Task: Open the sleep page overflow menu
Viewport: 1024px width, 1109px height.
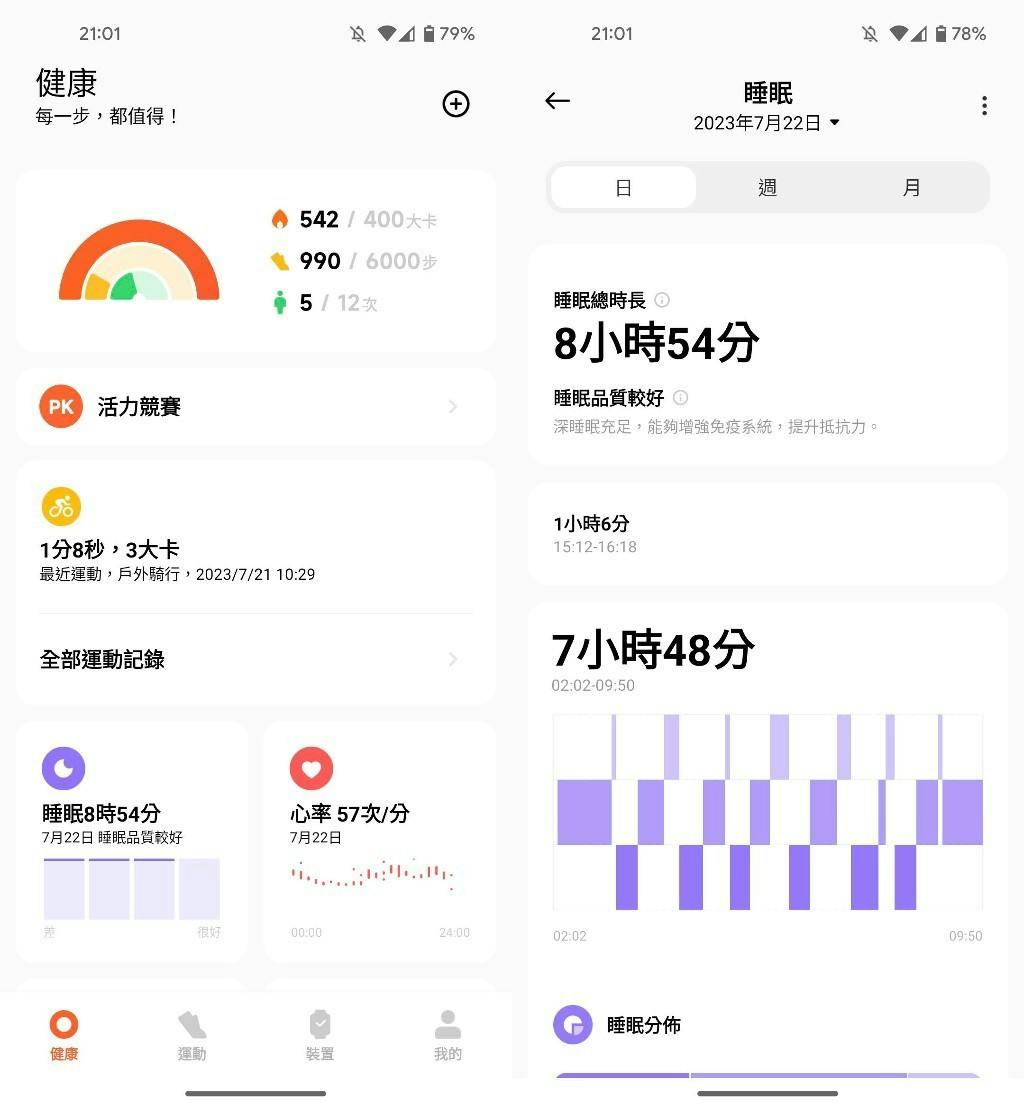Action: [x=984, y=106]
